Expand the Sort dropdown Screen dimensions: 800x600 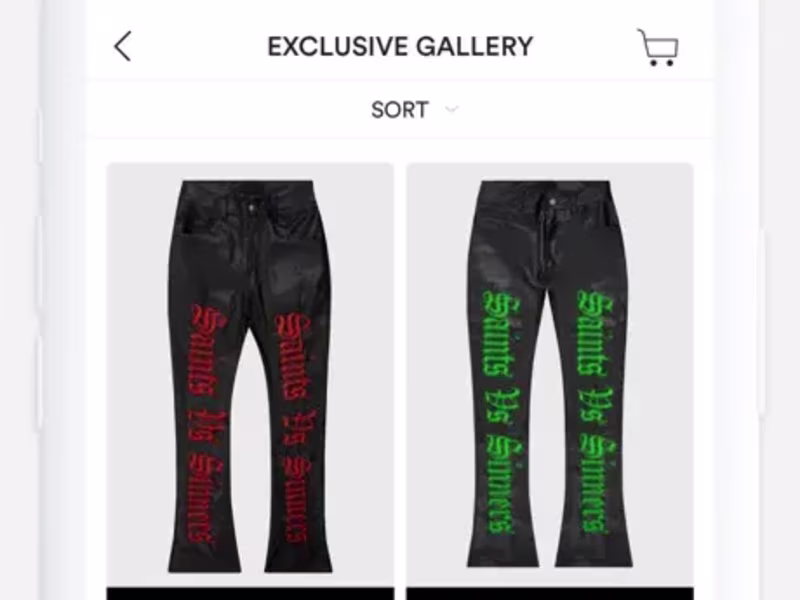pyautogui.click(x=412, y=110)
